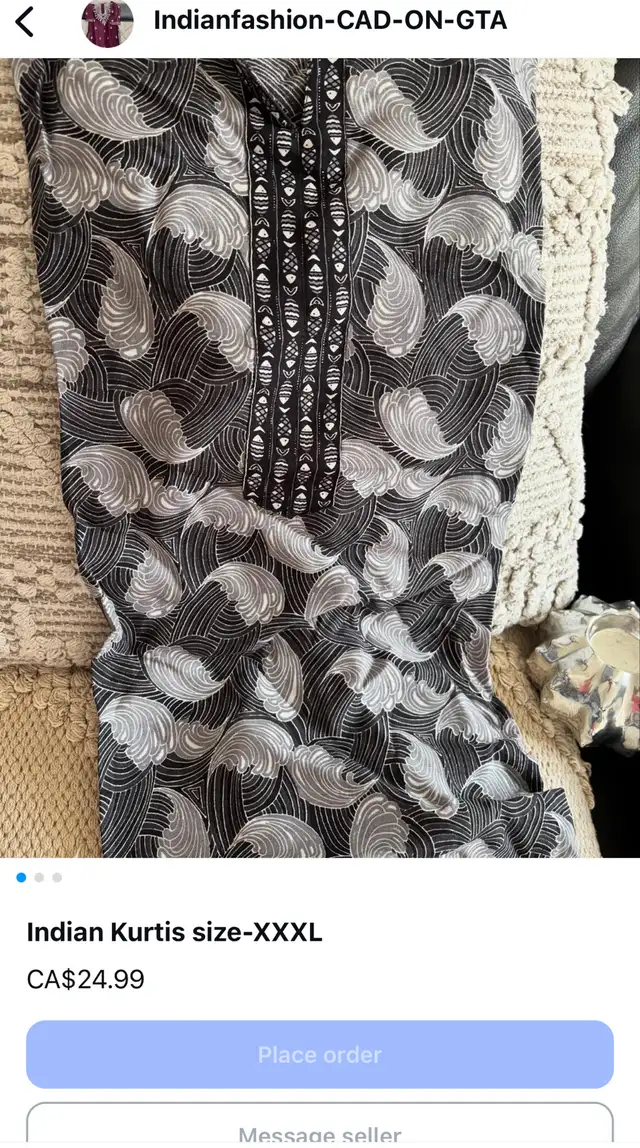Image resolution: width=640 pixels, height=1148 pixels.
Task: Open the kurti product photo
Action: (320, 458)
